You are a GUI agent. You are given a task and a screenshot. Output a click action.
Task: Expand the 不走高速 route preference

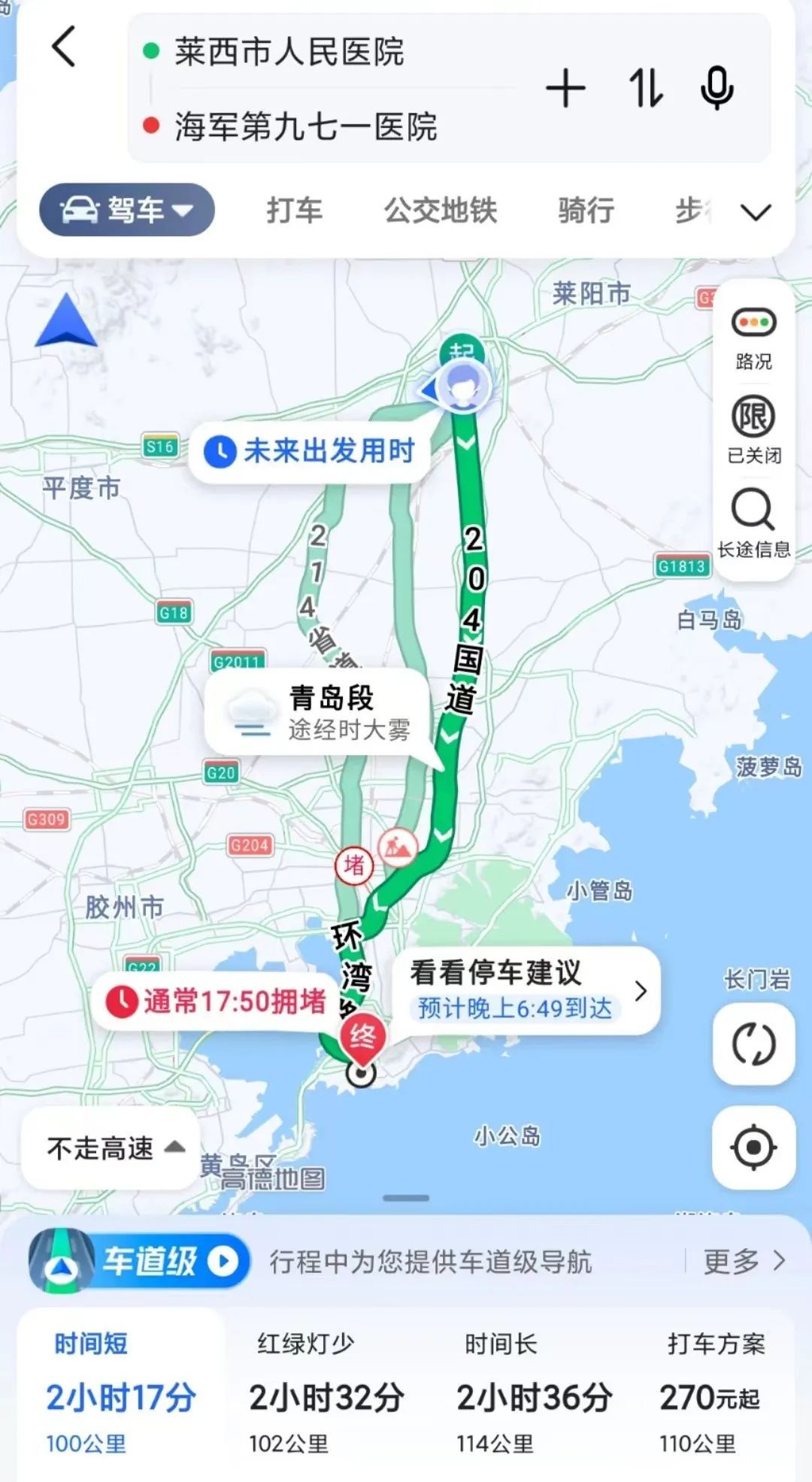coord(113,1148)
